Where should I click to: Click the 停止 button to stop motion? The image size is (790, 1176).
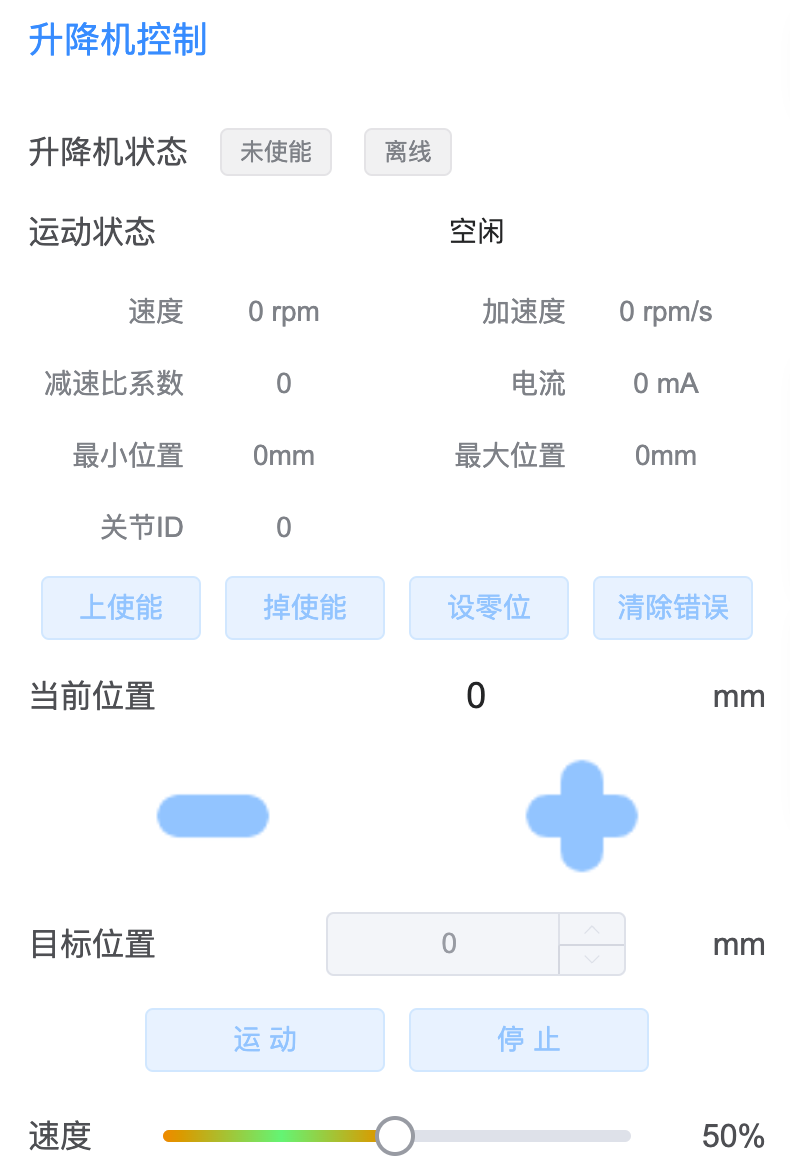(x=528, y=1040)
